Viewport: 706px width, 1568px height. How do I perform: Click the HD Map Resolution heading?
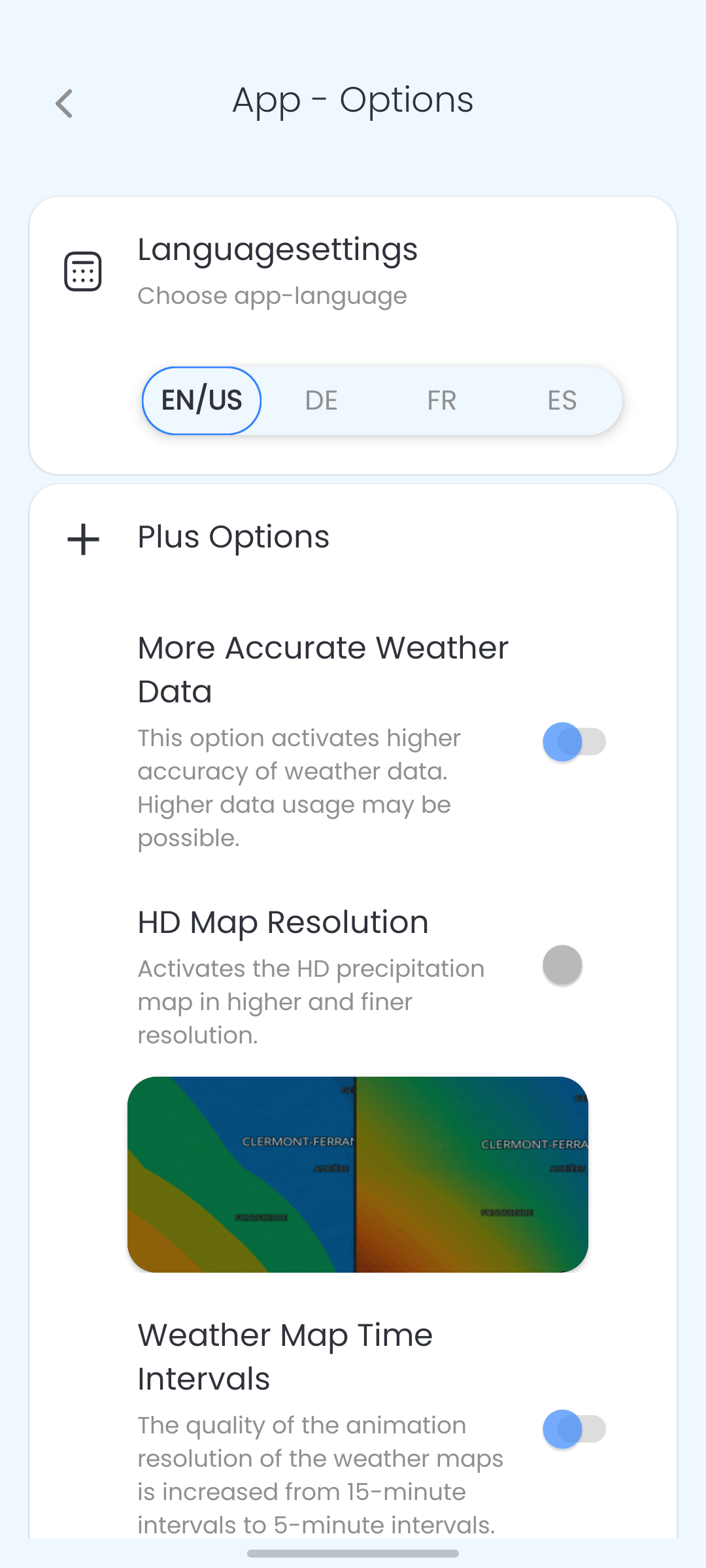pos(282,923)
